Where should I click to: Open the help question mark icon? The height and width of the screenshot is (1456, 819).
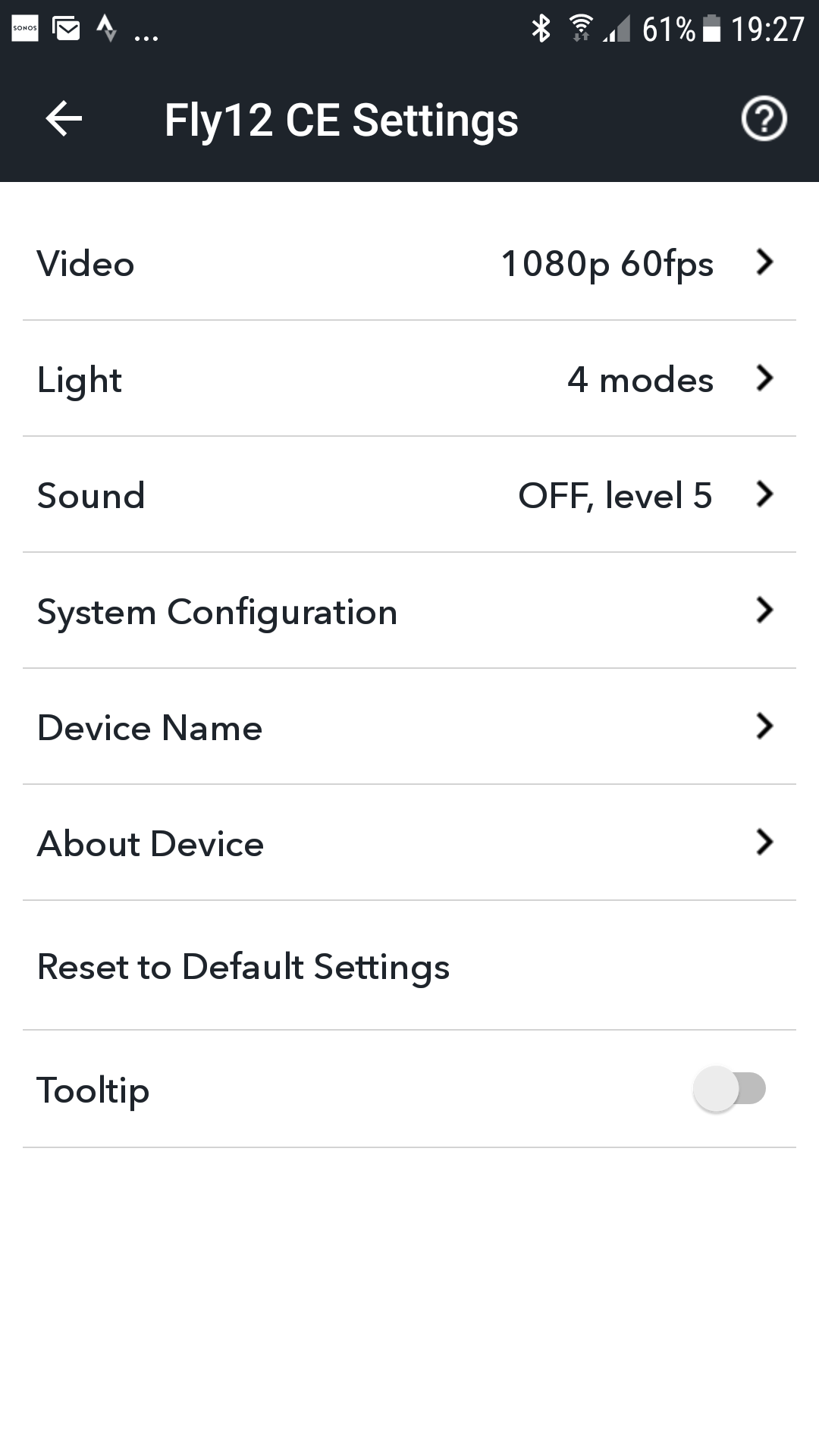[764, 120]
